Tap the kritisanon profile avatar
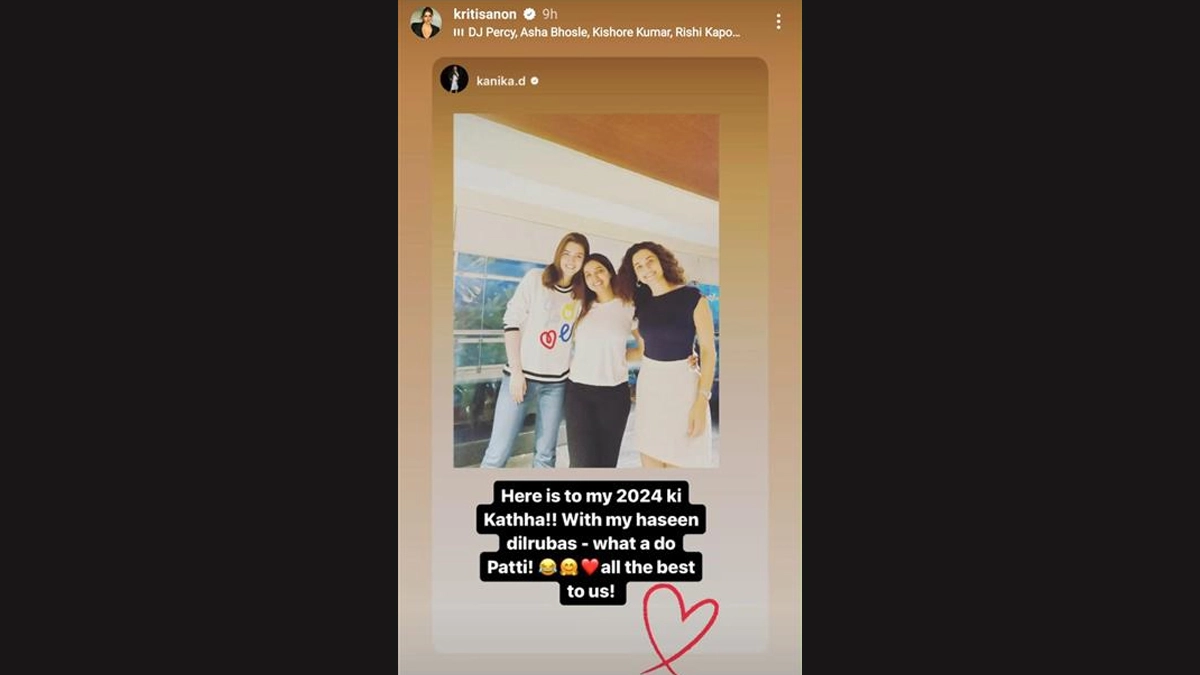Image resolution: width=1200 pixels, height=675 pixels. point(426,22)
